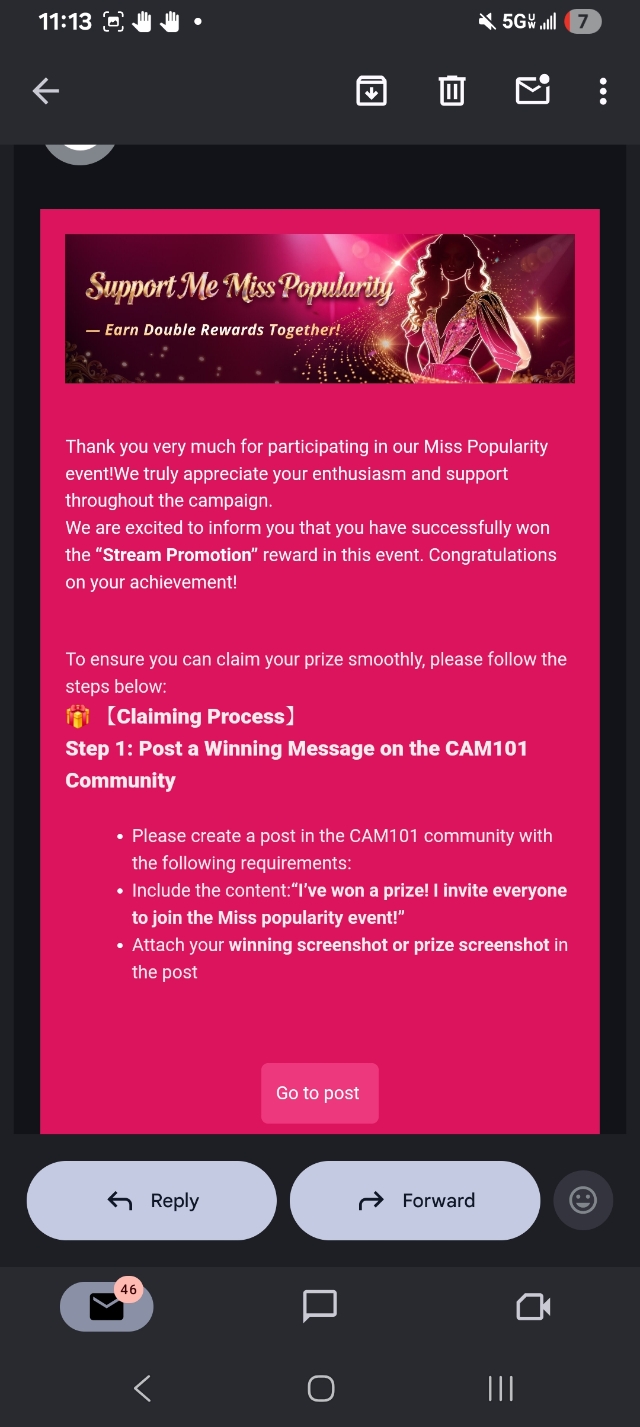Open recent apps from the navigation bar
Image resolution: width=640 pixels, height=1427 pixels.
(500, 1388)
